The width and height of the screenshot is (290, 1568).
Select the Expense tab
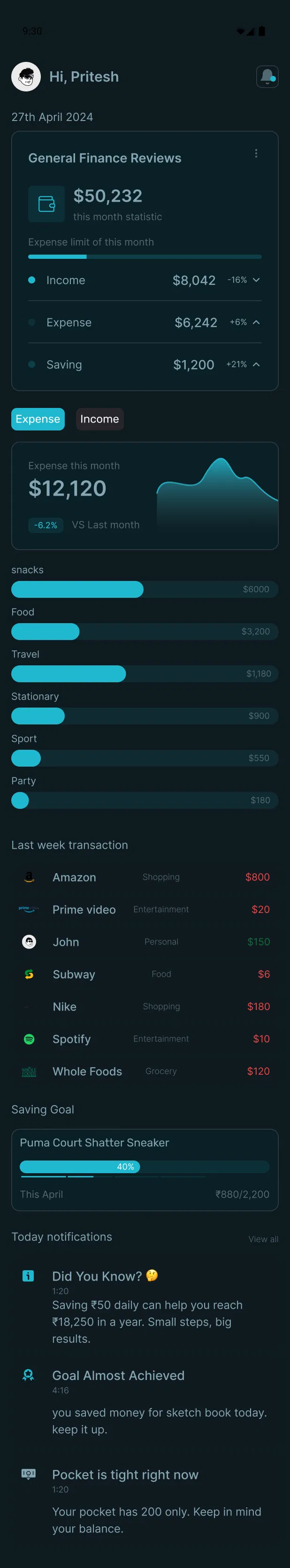click(x=38, y=419)
